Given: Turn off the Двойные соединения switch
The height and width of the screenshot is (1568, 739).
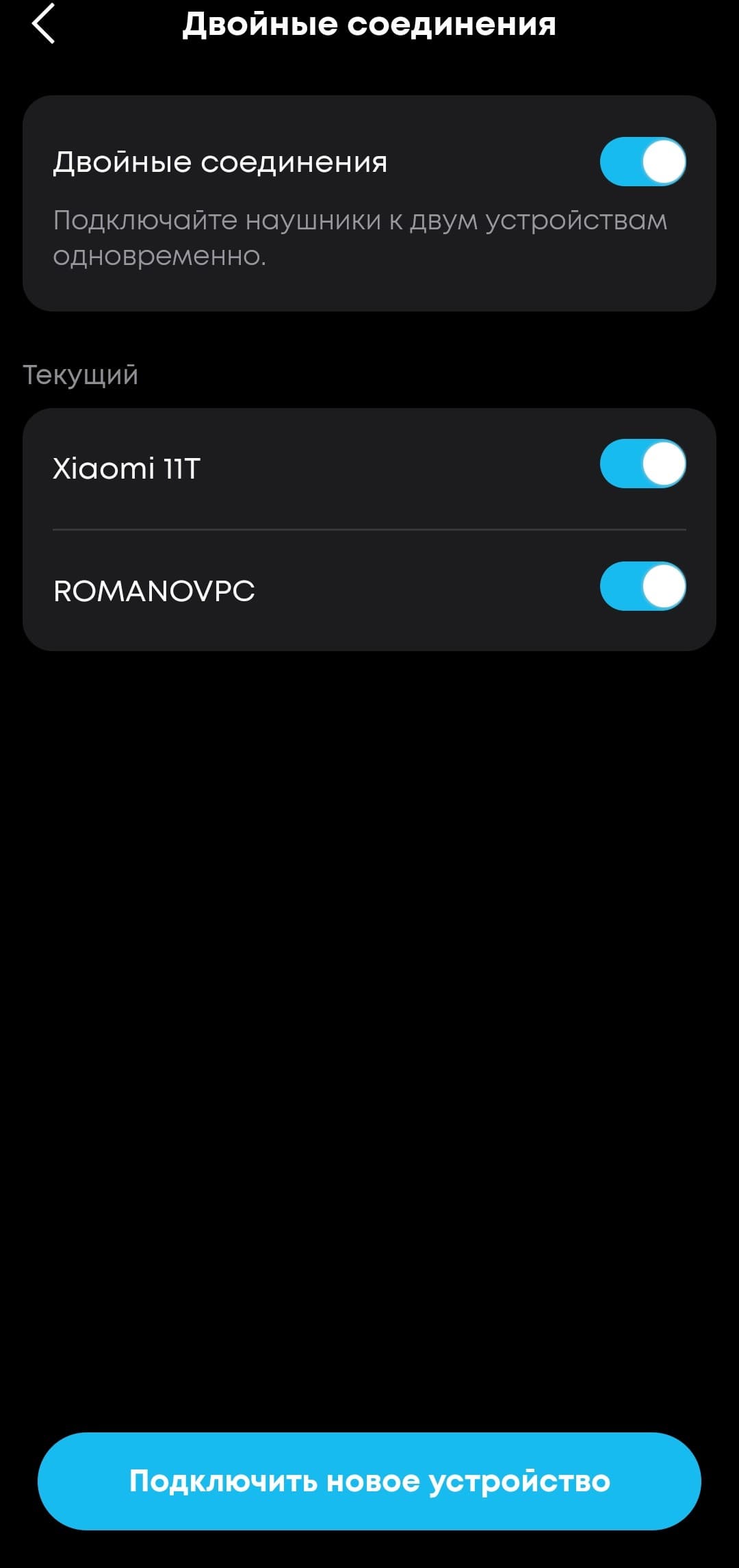Looking at the screenshot, I should pos(643,162).
